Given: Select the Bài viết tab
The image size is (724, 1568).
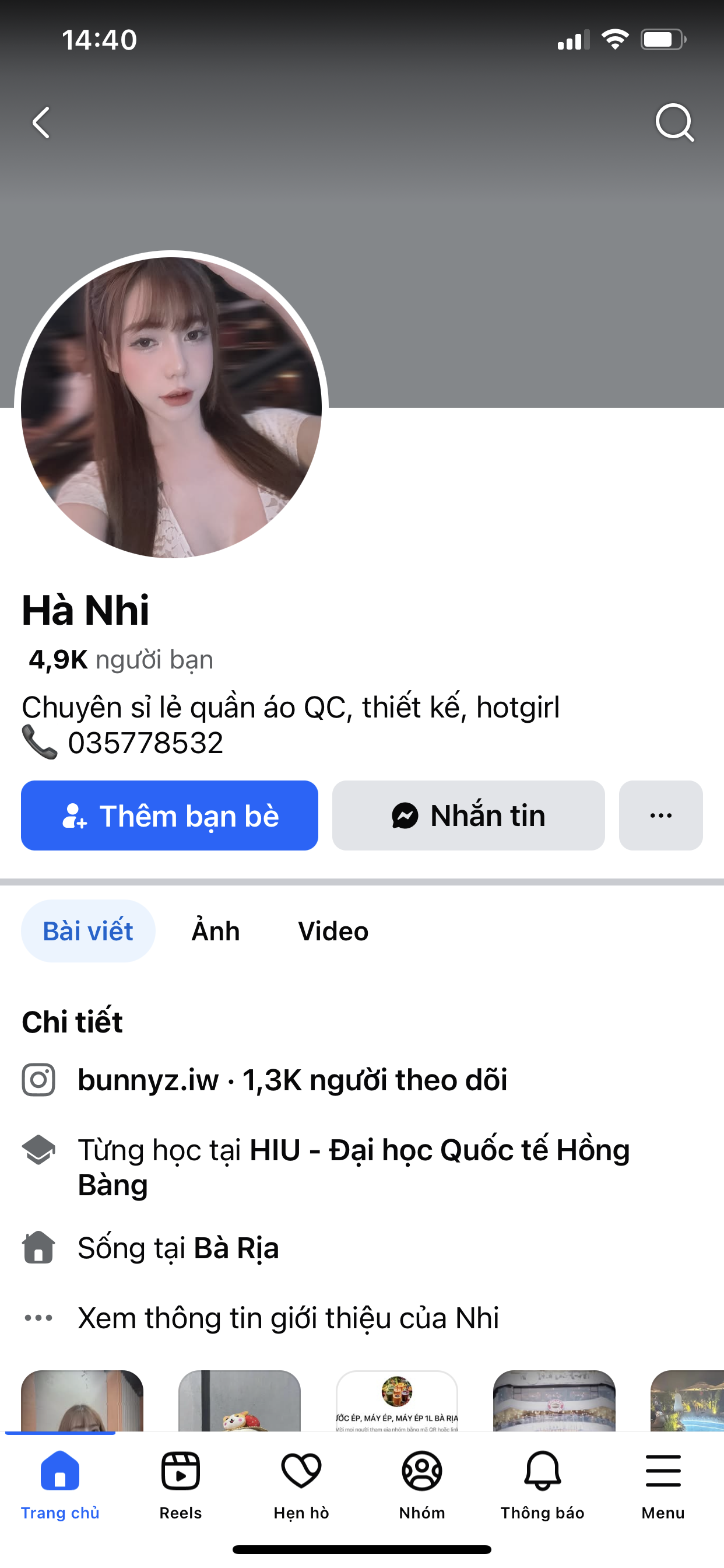Looking at the screenshot, I should click(x=88, y=932).
